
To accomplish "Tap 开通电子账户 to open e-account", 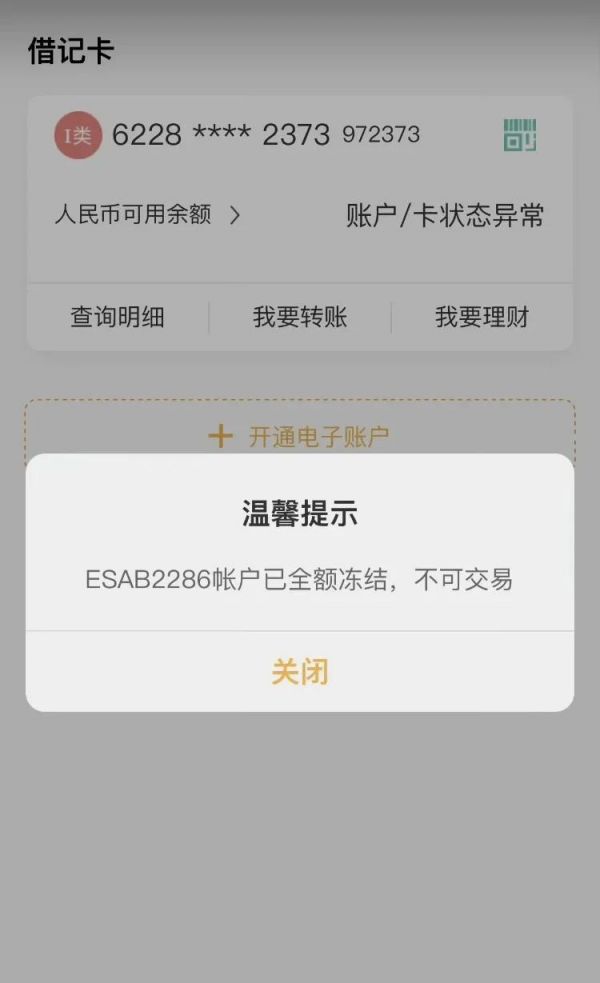I will click(300, 436).
